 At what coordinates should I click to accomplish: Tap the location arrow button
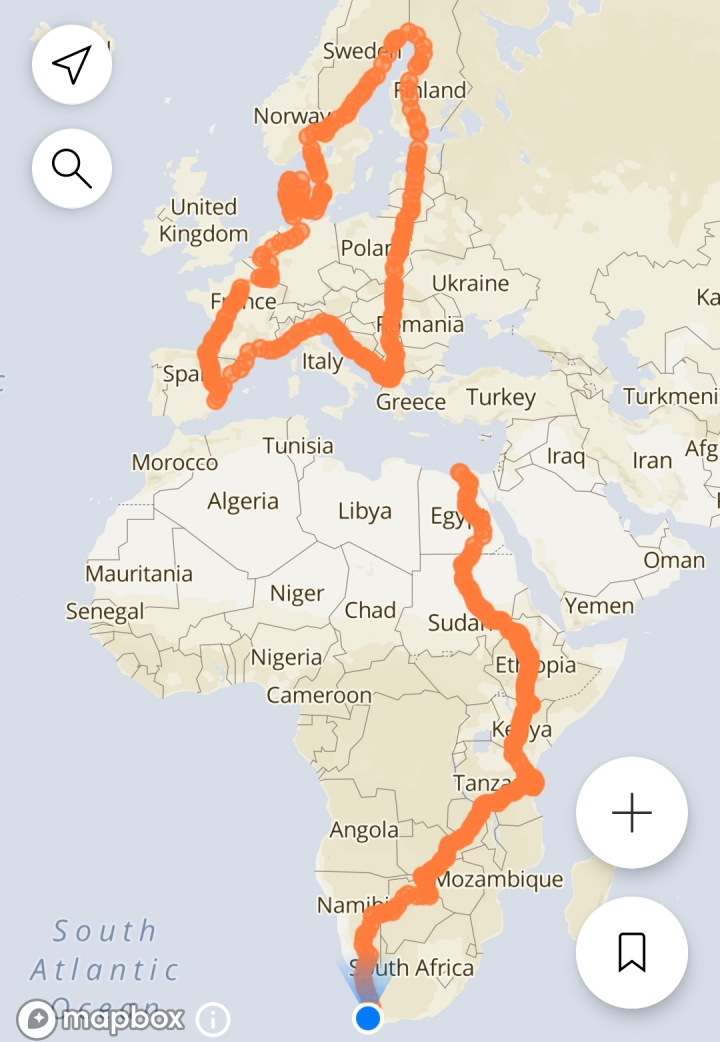71,65
